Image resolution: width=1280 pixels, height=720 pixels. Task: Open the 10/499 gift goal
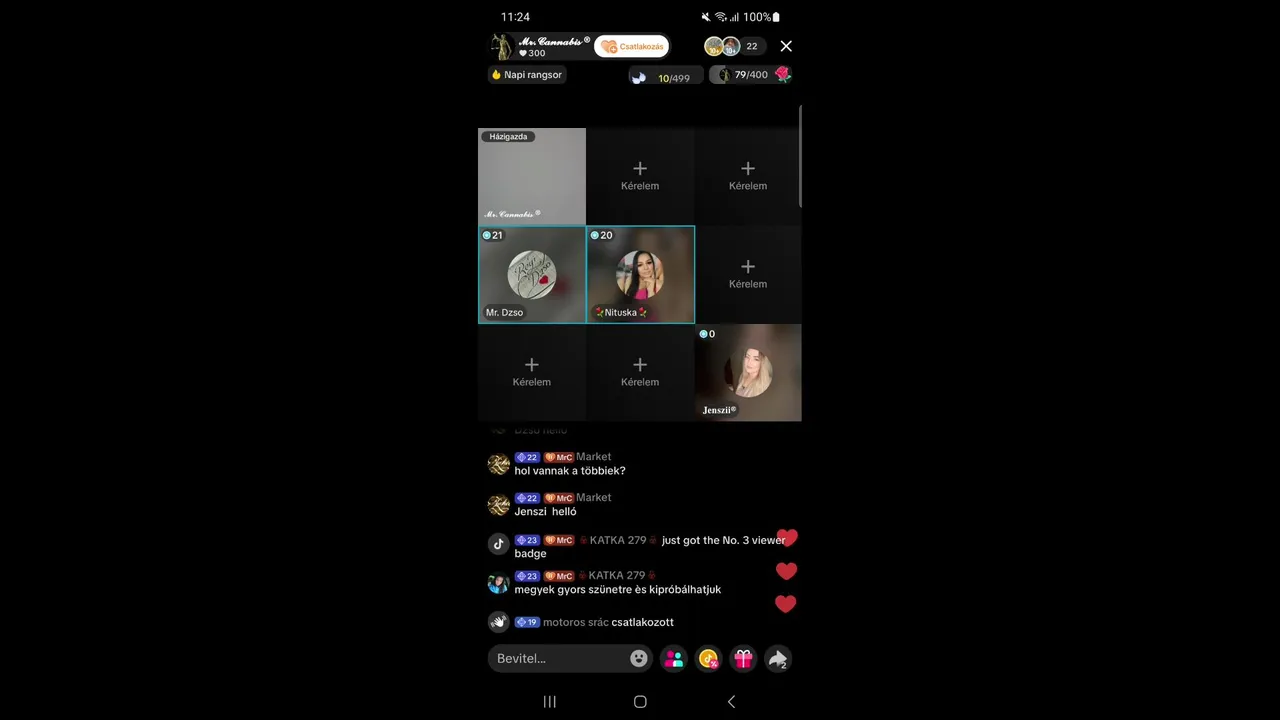pyautogui.click(x=666, y=77)
